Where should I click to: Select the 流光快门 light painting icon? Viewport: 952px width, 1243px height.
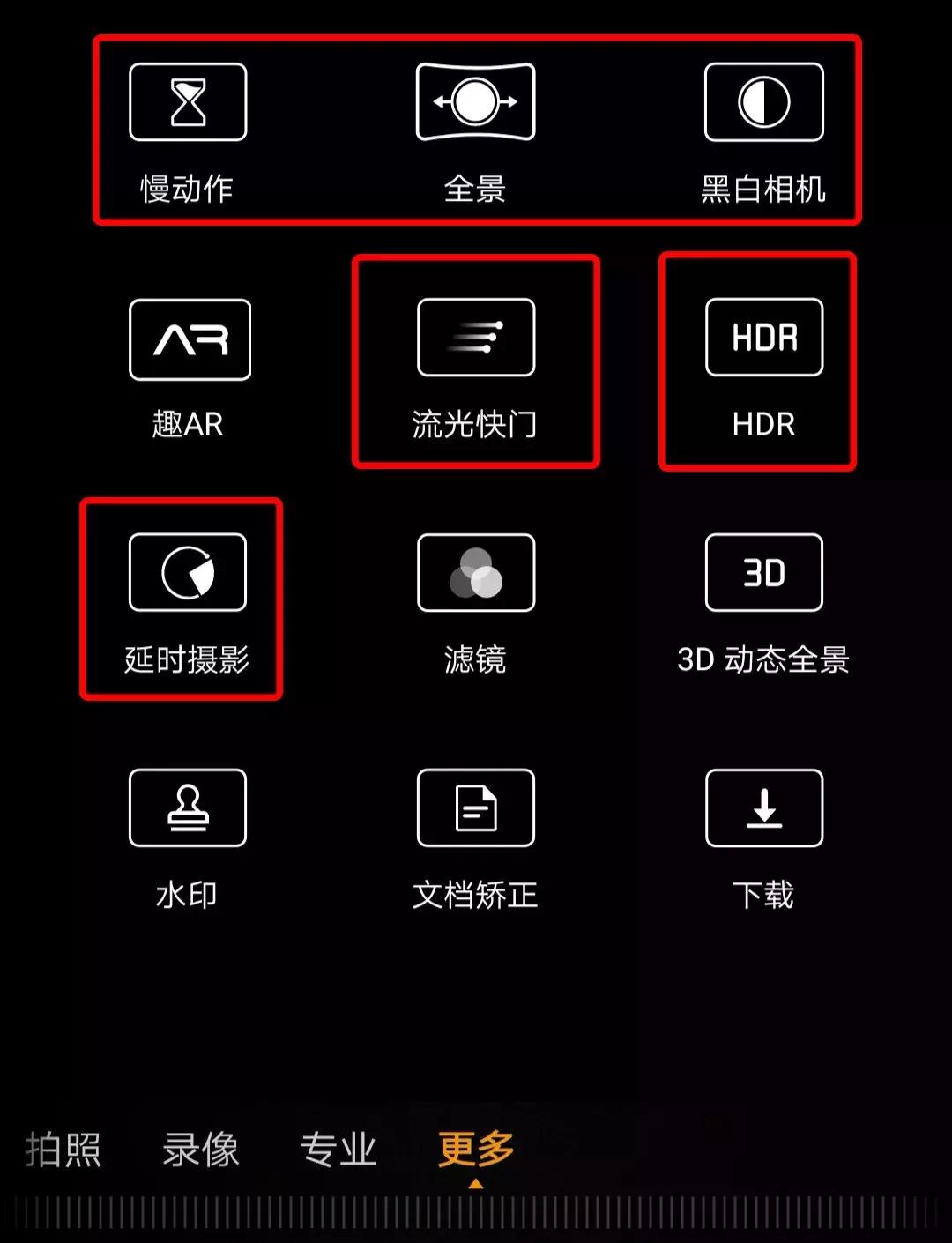(x=476, y=338)
